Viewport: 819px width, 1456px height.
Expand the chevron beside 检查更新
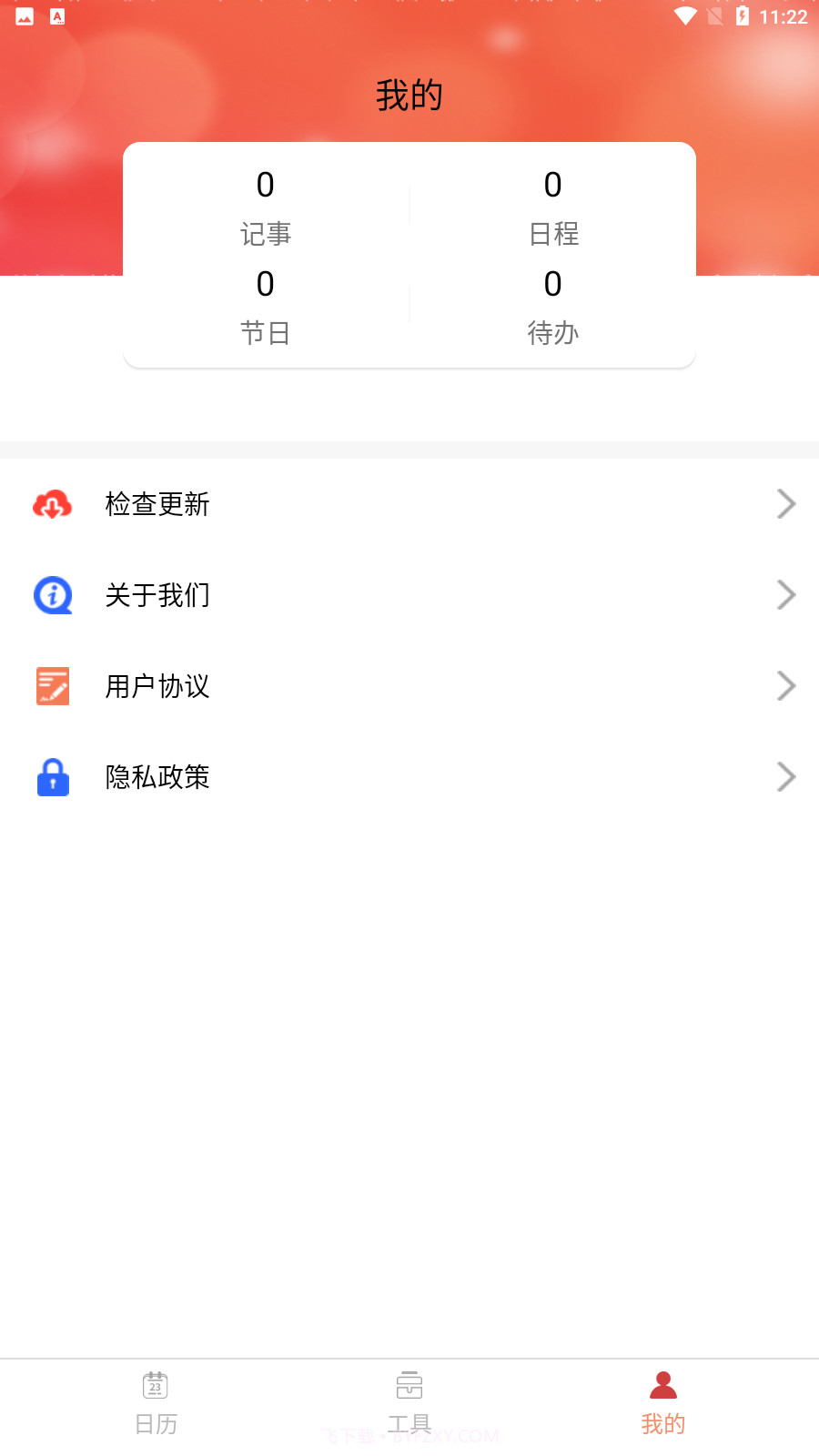[x=785, y=504]
